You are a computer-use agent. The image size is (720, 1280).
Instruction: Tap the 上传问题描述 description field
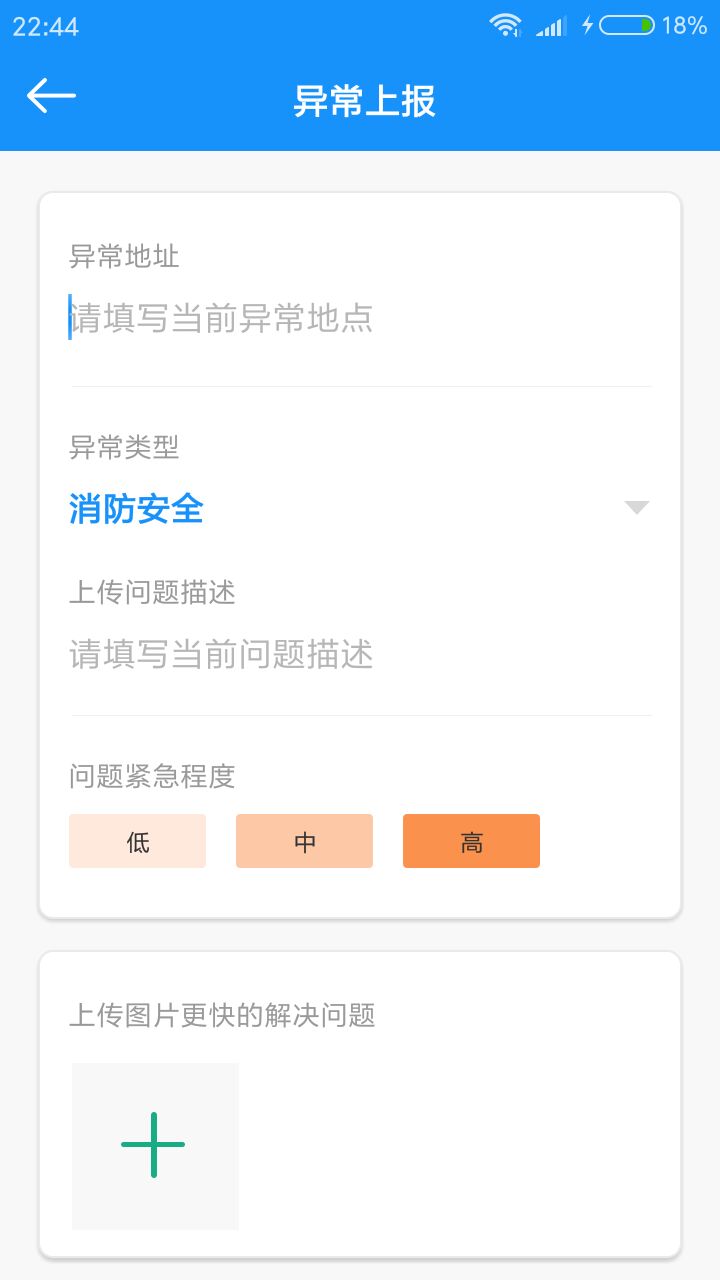[360, 655]
